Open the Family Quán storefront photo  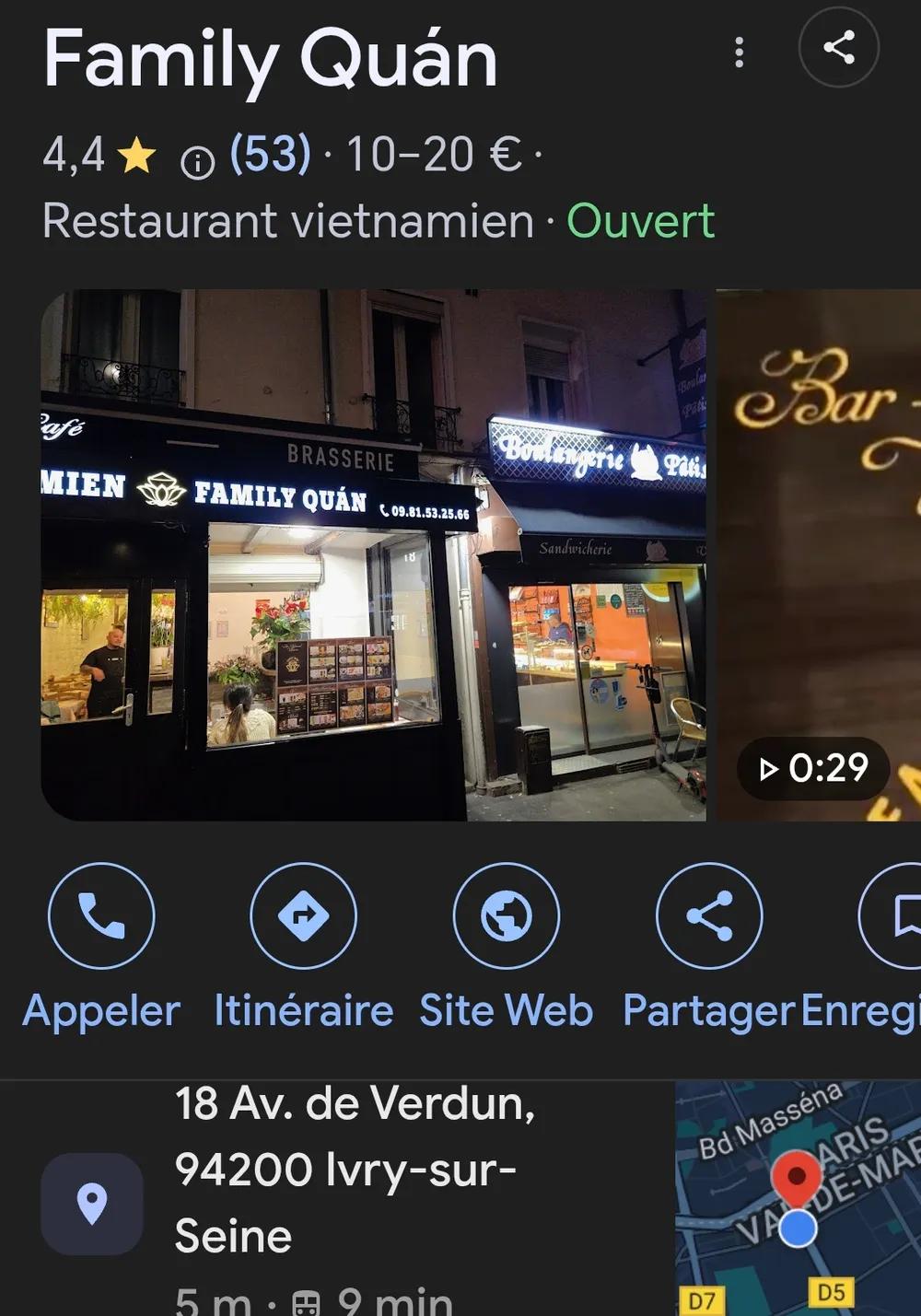pyautogui.click(x=373, y=554)
